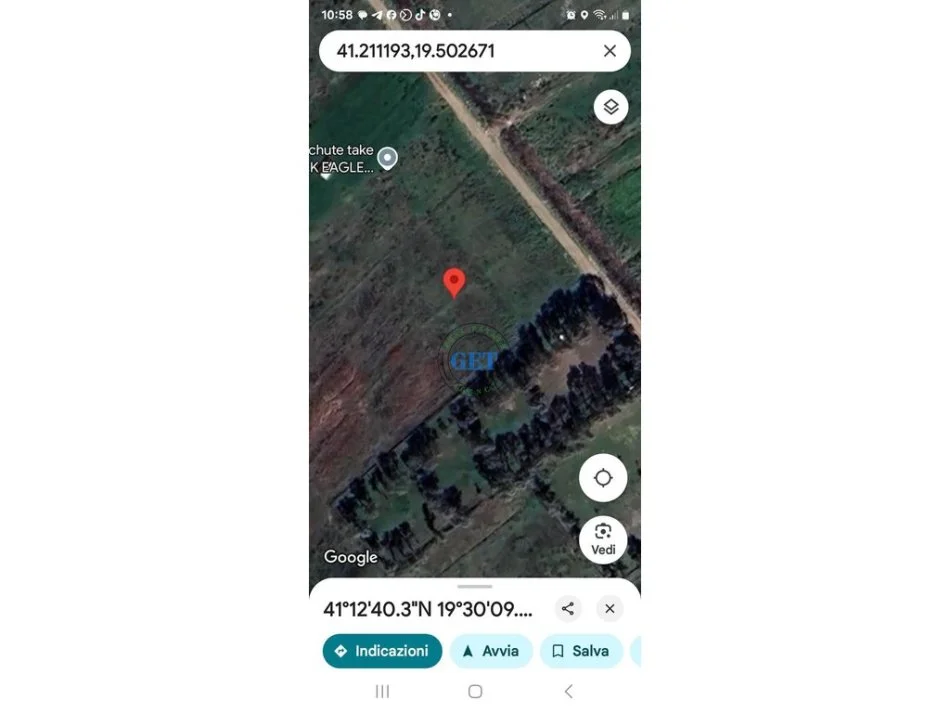
Task: Select the red dropped pin on the map
Action: [x=454, y=283]
